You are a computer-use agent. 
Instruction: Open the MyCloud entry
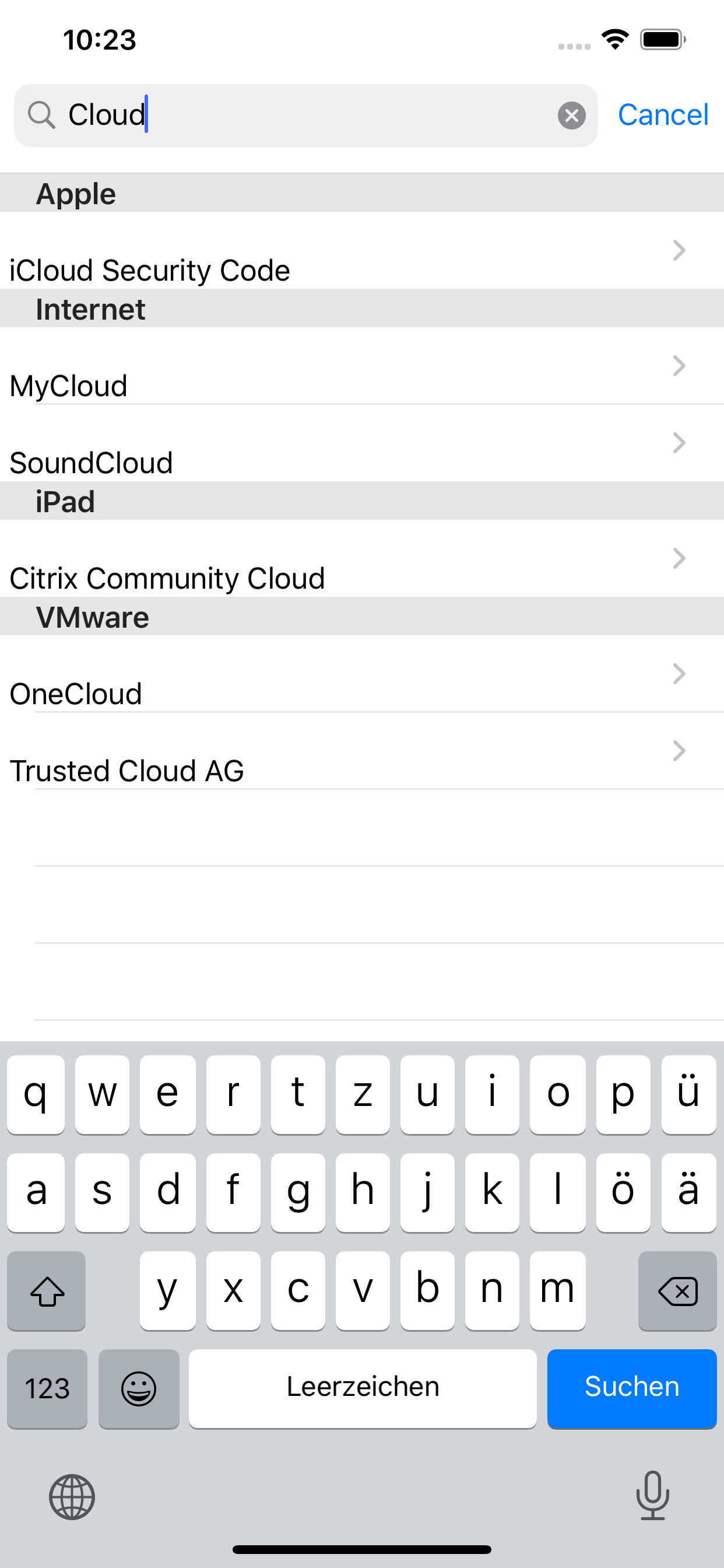click(362, 366)
